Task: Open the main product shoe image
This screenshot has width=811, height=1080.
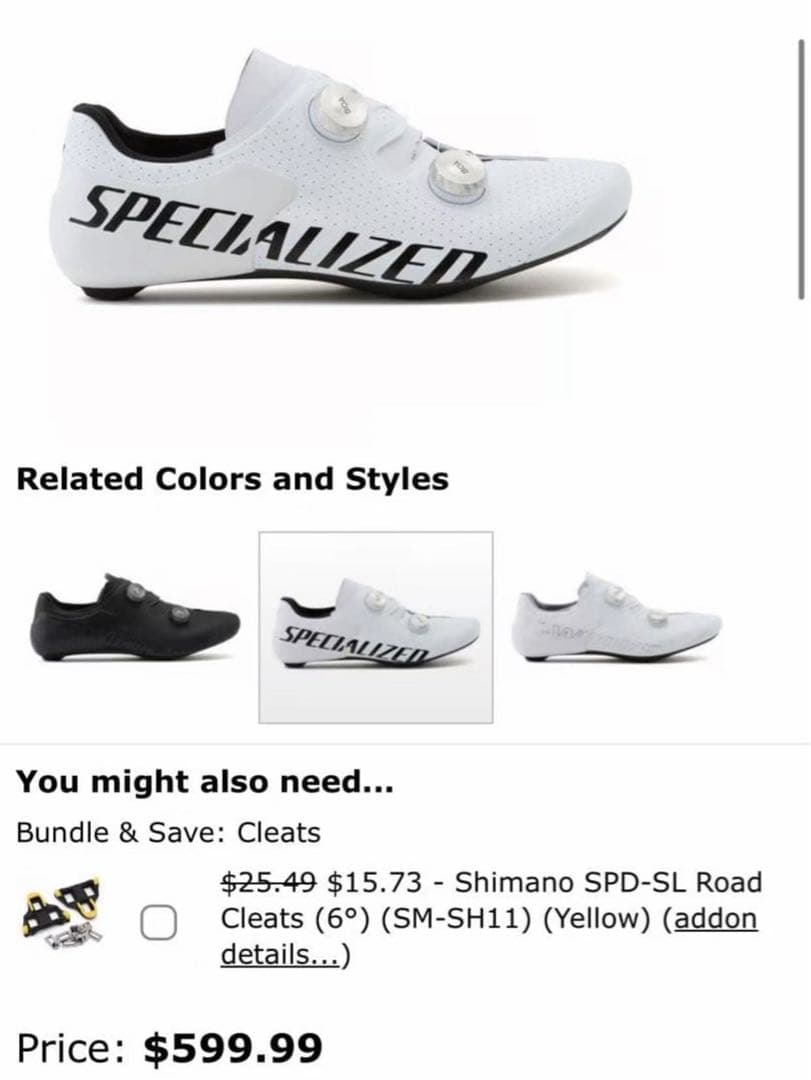Action: (360, 180)
